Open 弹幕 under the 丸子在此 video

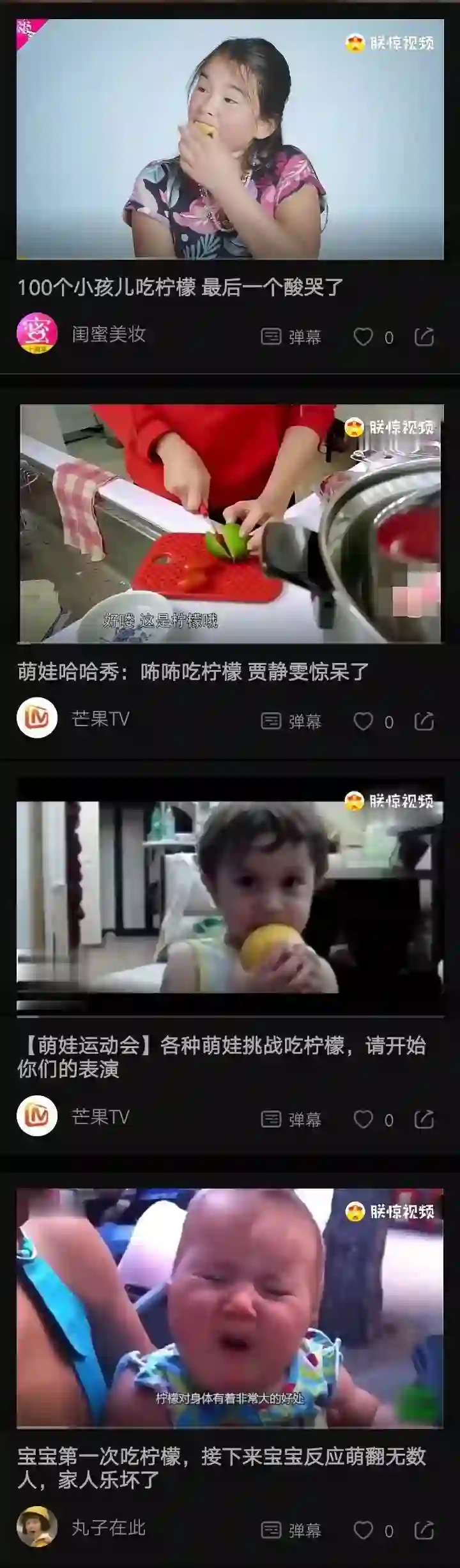point(291,1530)
